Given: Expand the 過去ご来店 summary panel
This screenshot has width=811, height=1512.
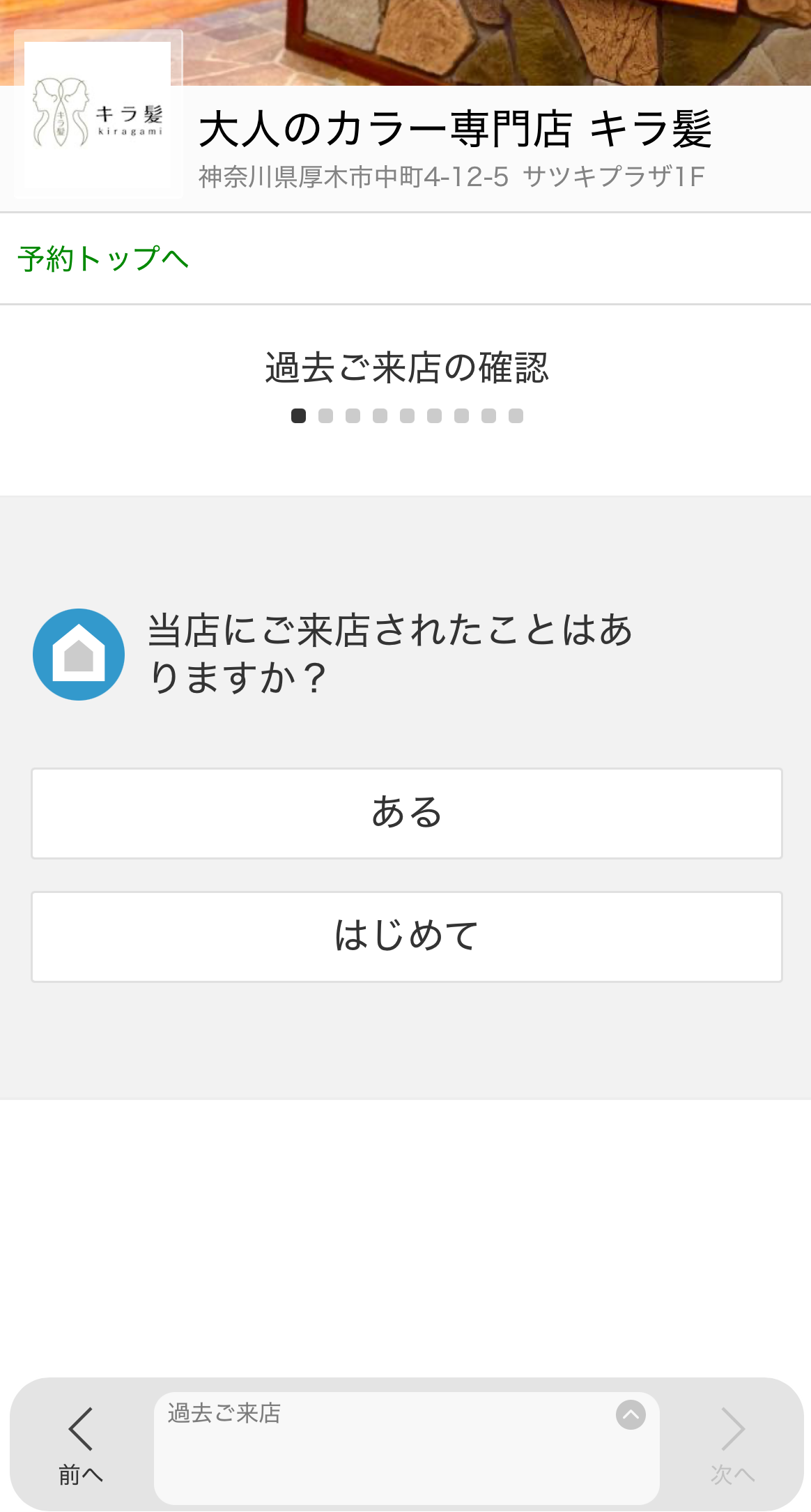Looking at the screenshot, I should click(x=631, y=1415).
